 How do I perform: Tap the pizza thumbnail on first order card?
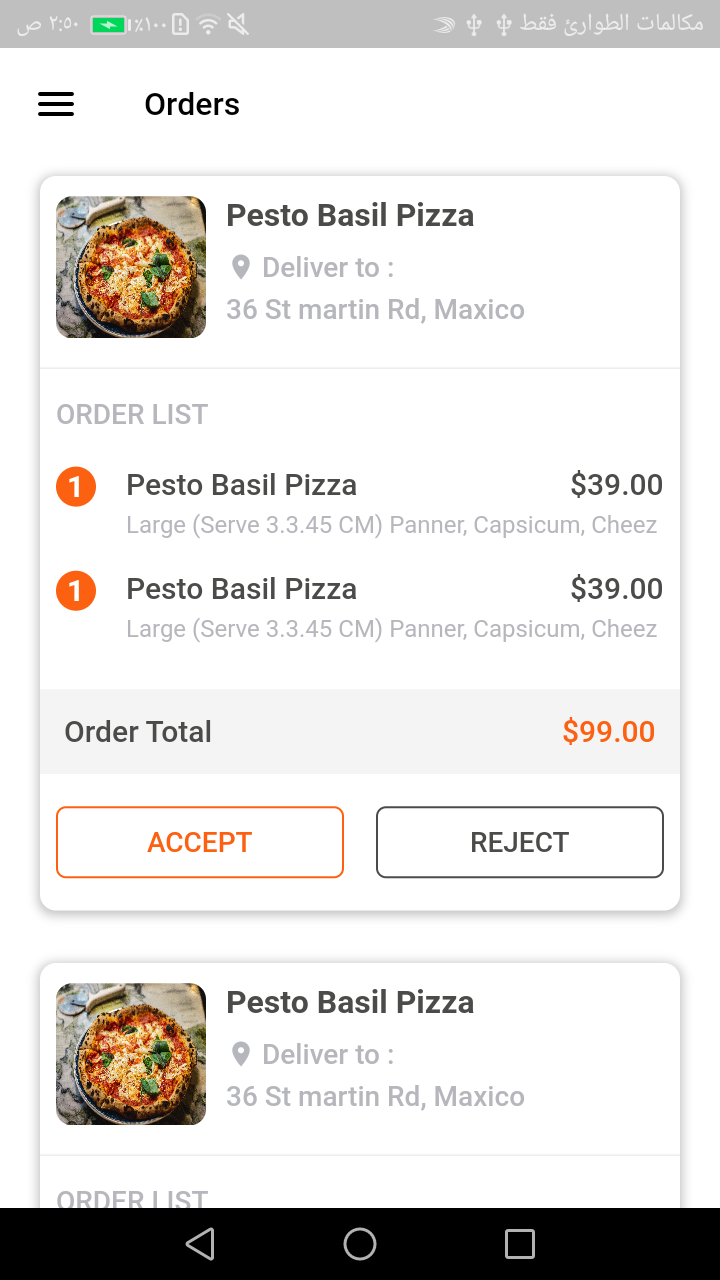[131, 267]
